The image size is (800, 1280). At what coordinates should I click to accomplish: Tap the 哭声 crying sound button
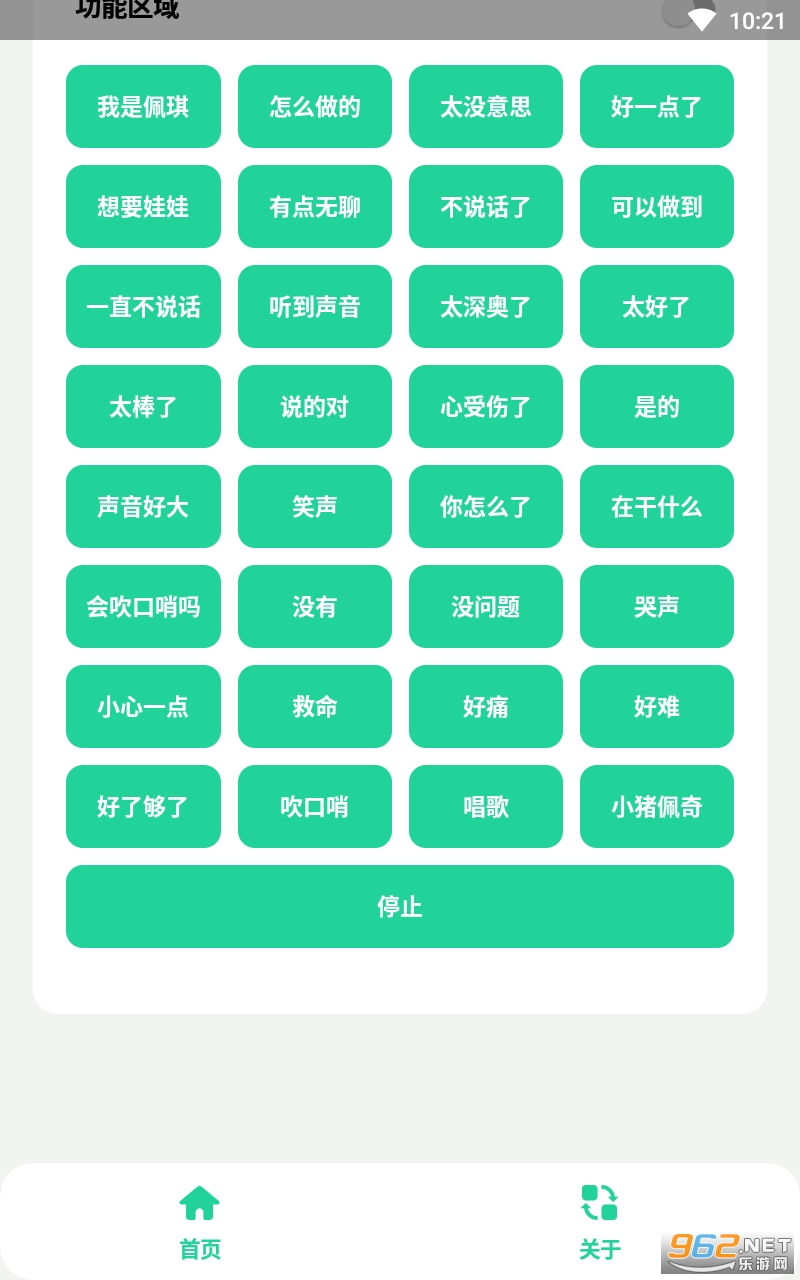pos(657,607)
